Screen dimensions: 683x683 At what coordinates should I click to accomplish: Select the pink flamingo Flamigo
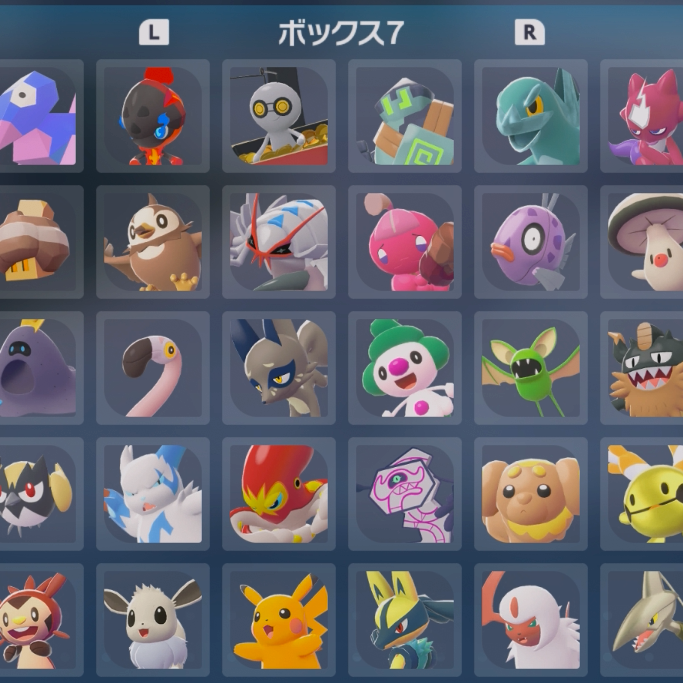tap(153, 369)
